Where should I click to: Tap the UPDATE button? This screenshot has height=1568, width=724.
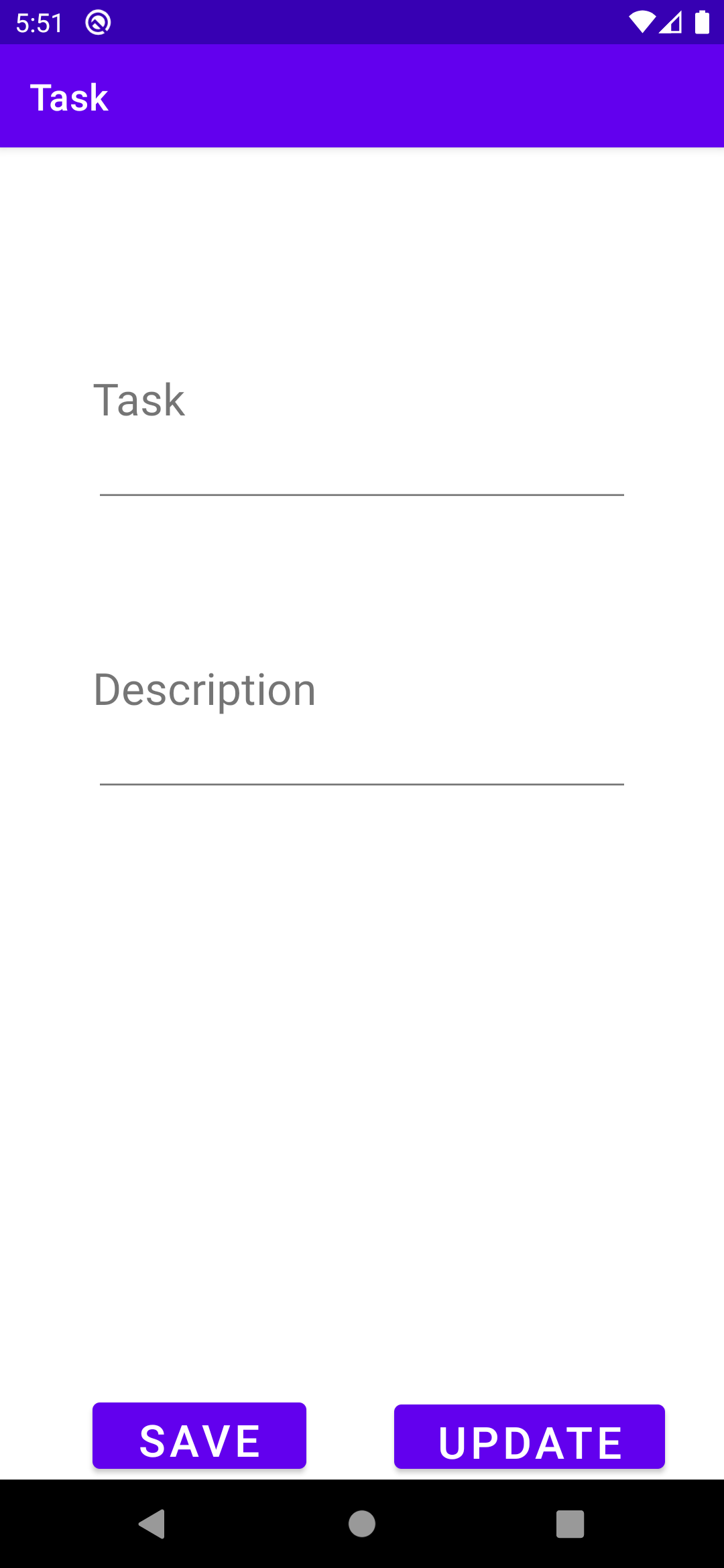(529, 1435)
